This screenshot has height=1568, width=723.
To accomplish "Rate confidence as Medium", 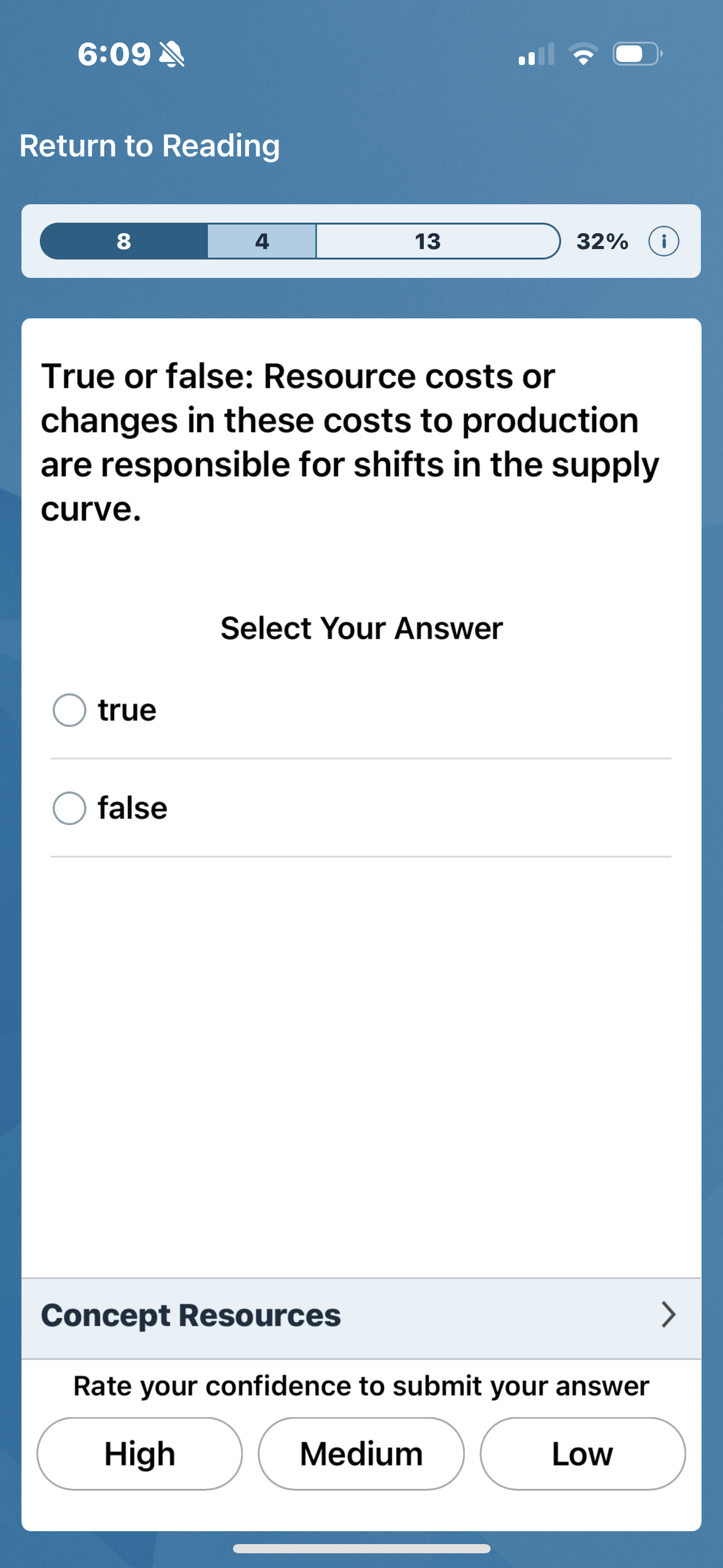I will point(361,1453).
